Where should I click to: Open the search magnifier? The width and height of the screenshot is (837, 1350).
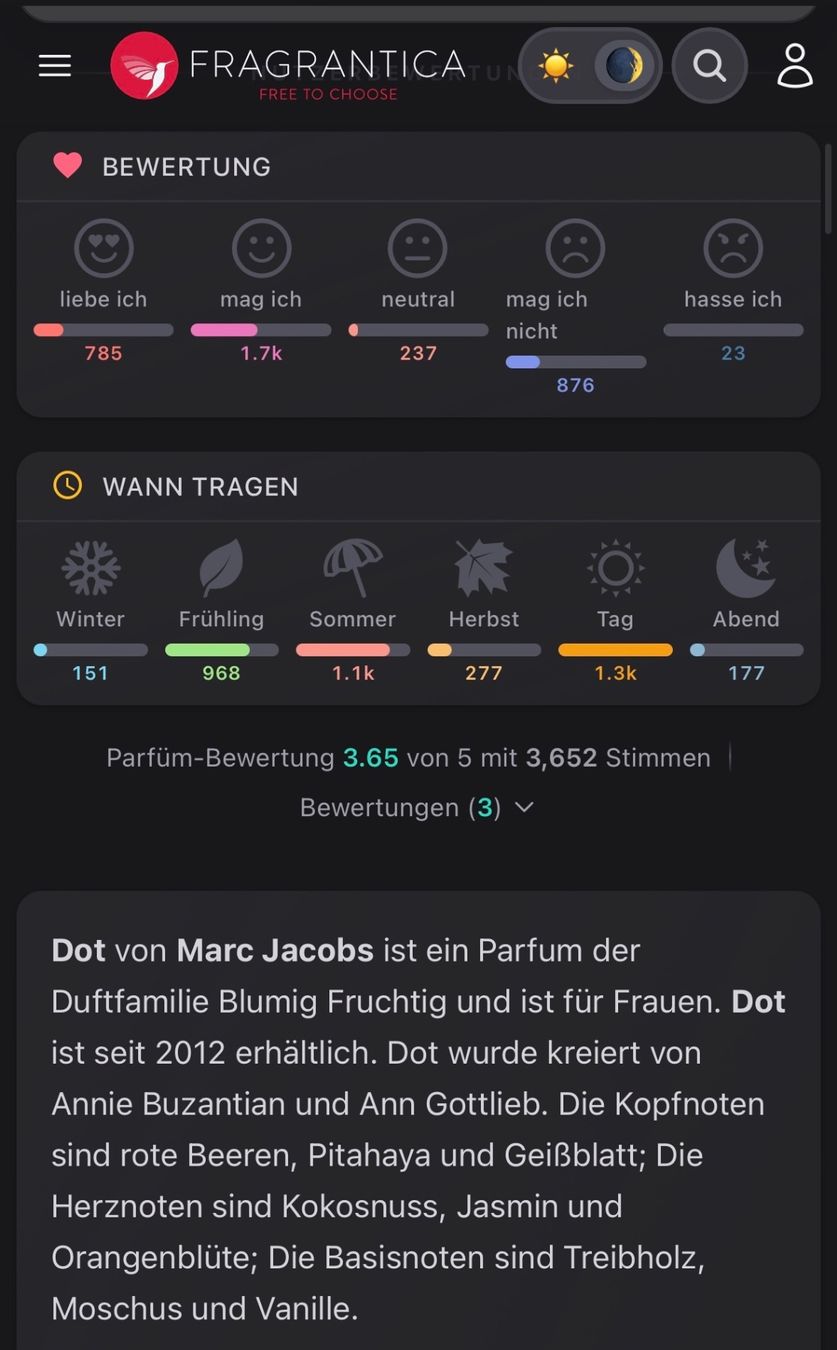(x=710, y=66)
